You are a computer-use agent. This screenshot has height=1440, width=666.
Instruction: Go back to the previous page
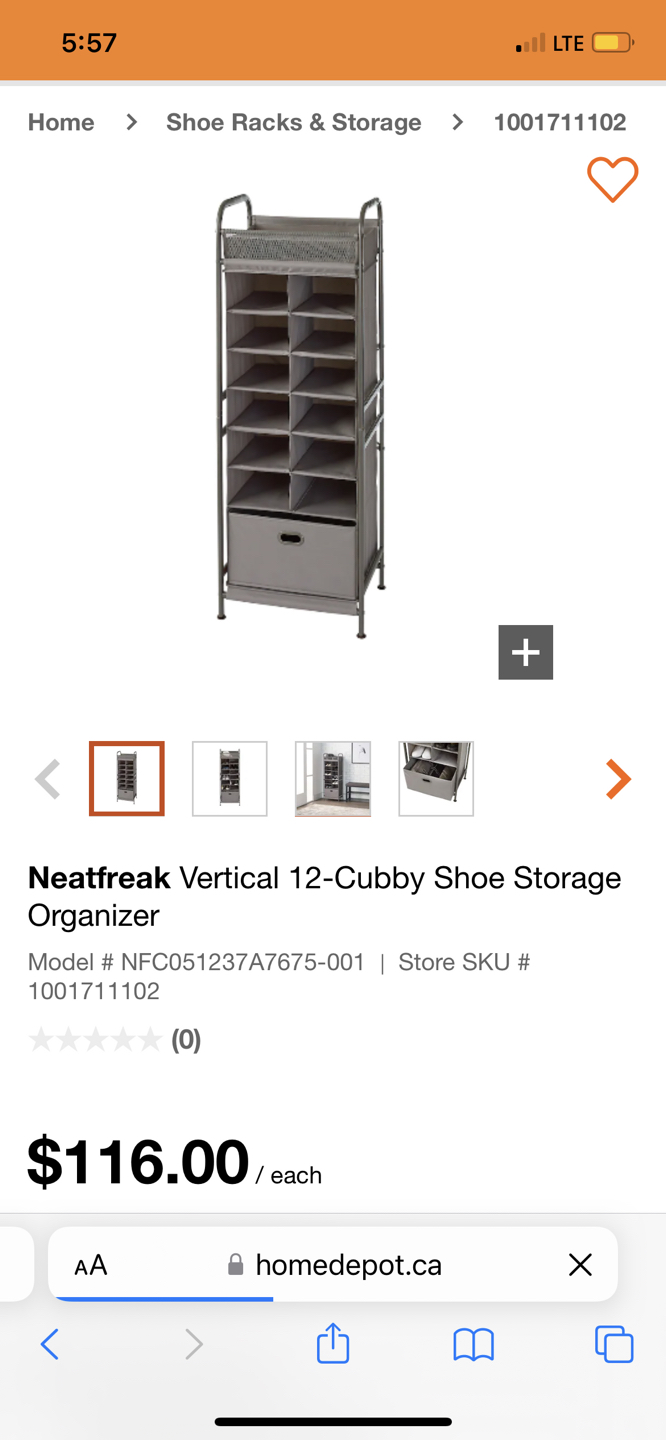coord(50,1344)
